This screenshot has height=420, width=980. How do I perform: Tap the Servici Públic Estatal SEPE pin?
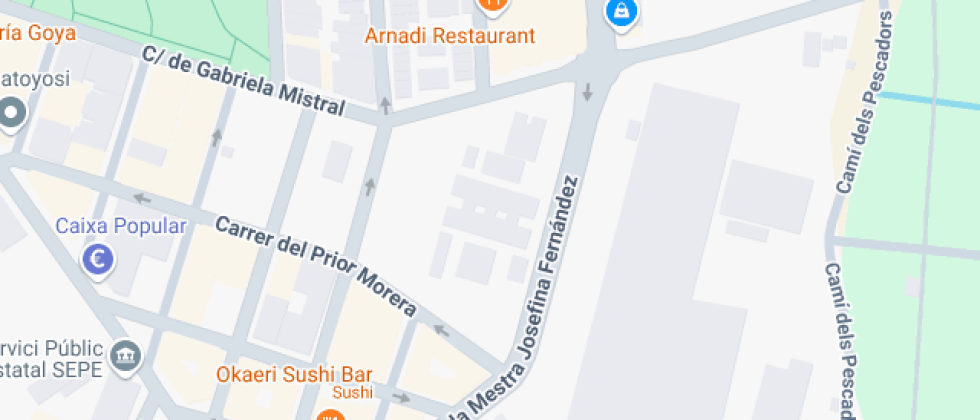126,355
